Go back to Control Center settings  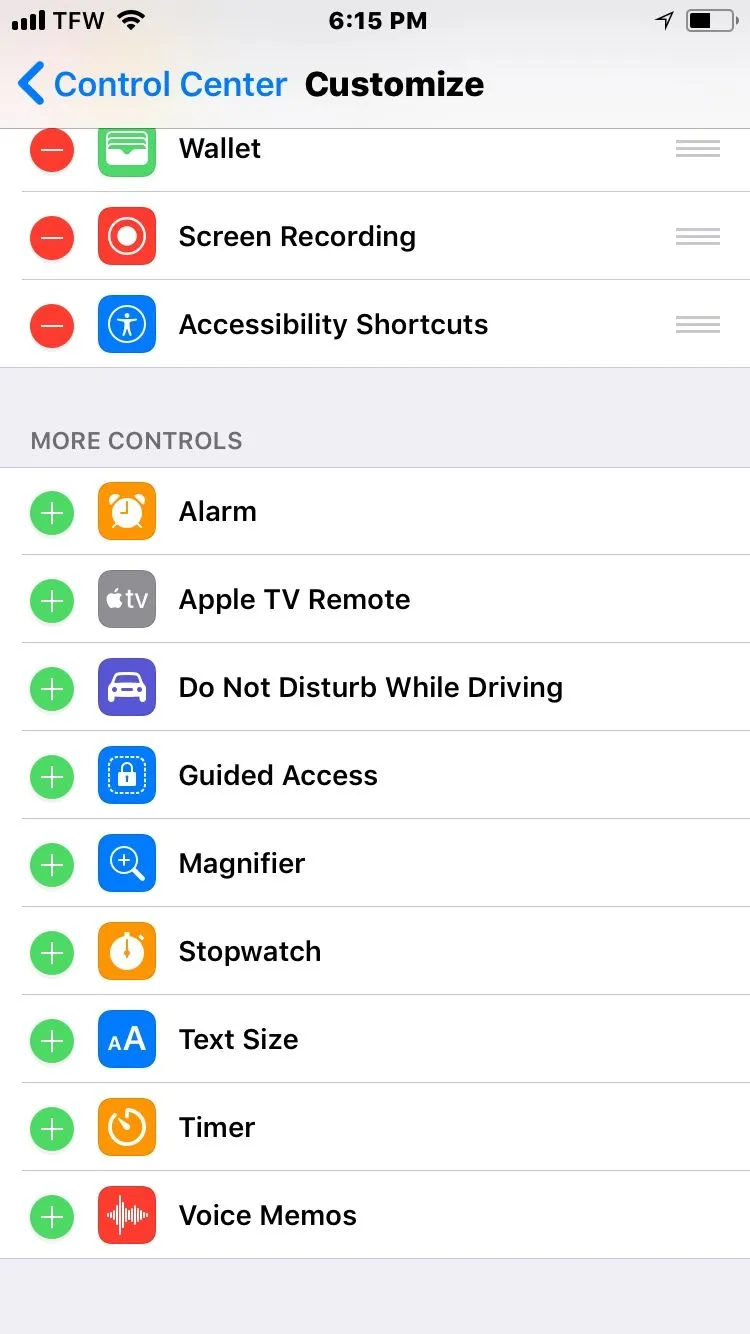(x=150, y=85)
